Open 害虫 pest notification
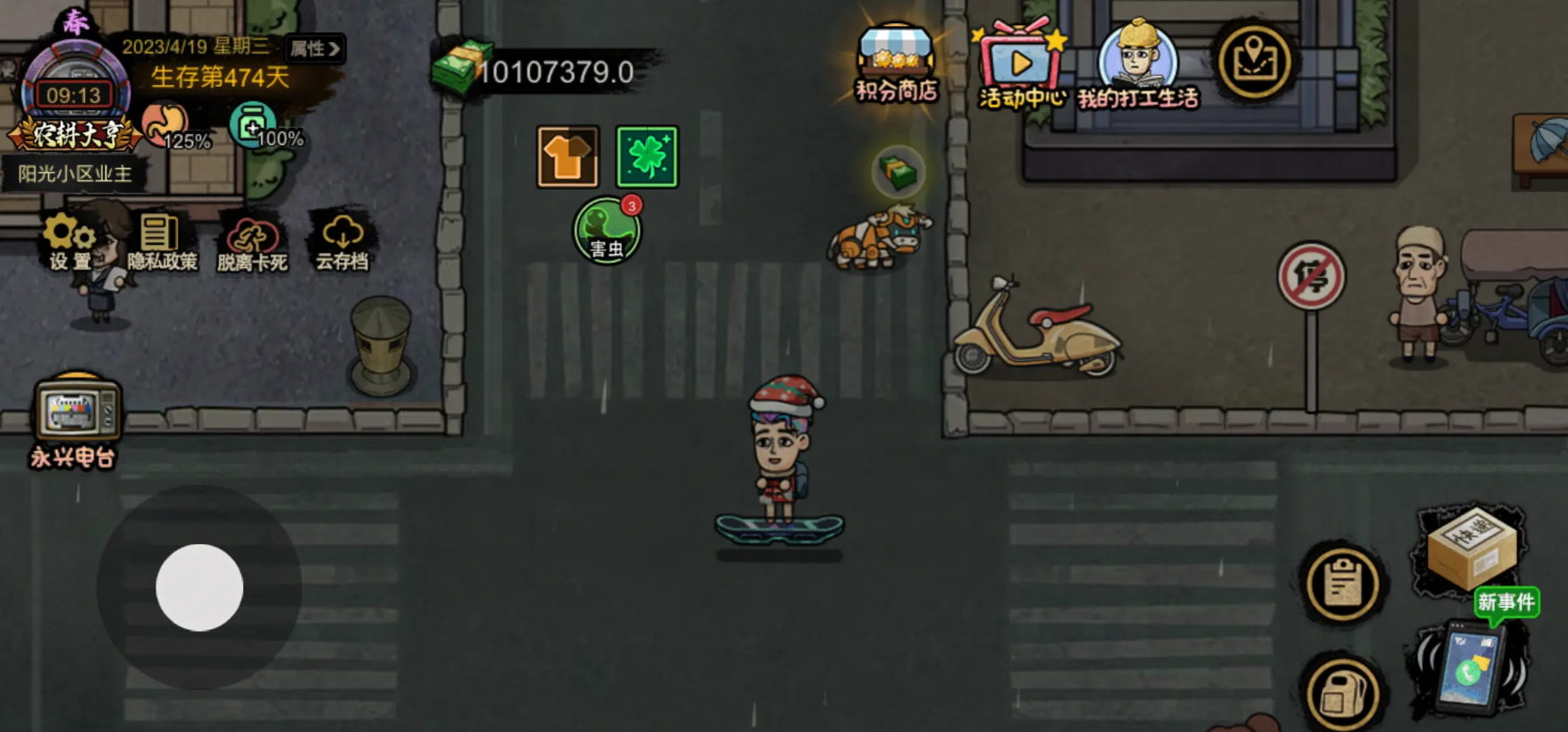Screen dimensions: 1568x732 click(607, 231)
